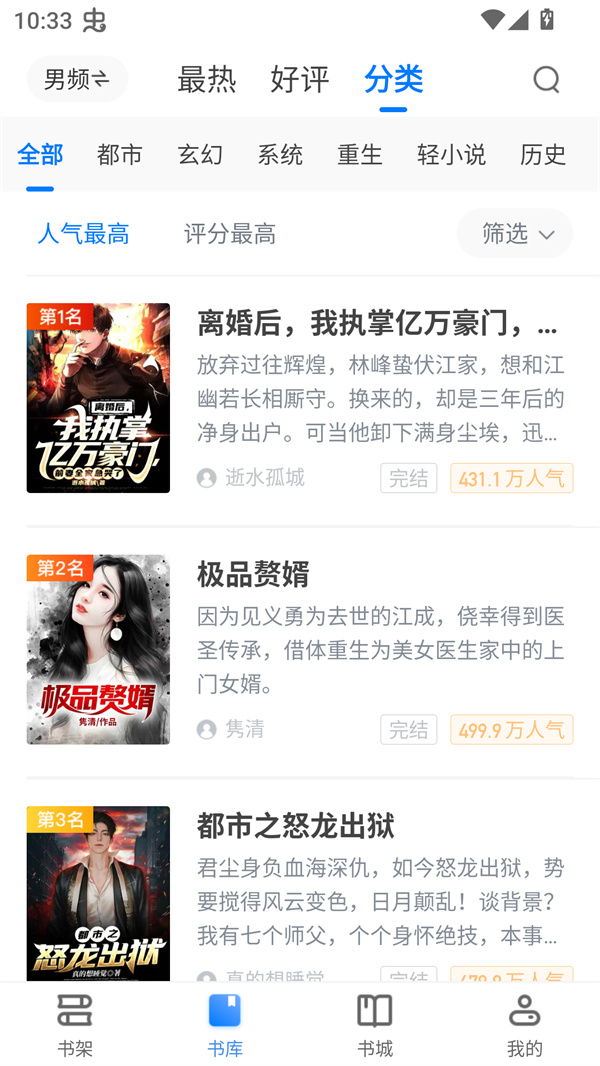Screen dimensions: 600x1066
Task: Sort by 人气最高
Action: point(83,233)
